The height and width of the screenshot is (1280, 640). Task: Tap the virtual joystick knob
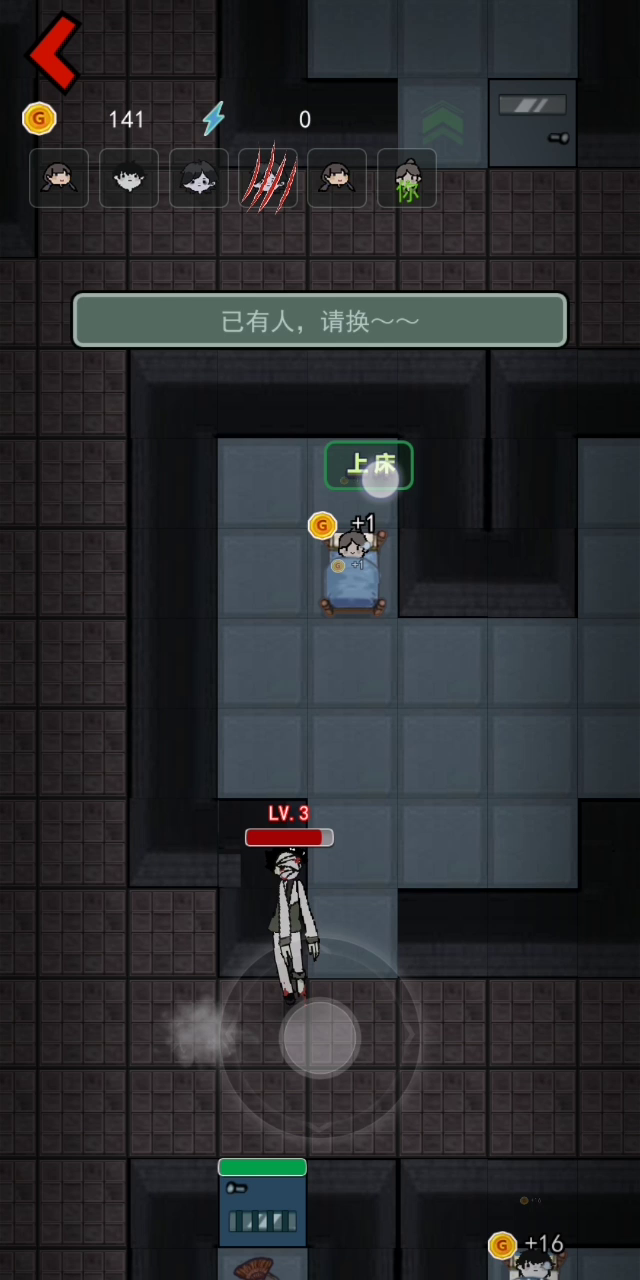pyautogui.click(x=320, y=1037)
